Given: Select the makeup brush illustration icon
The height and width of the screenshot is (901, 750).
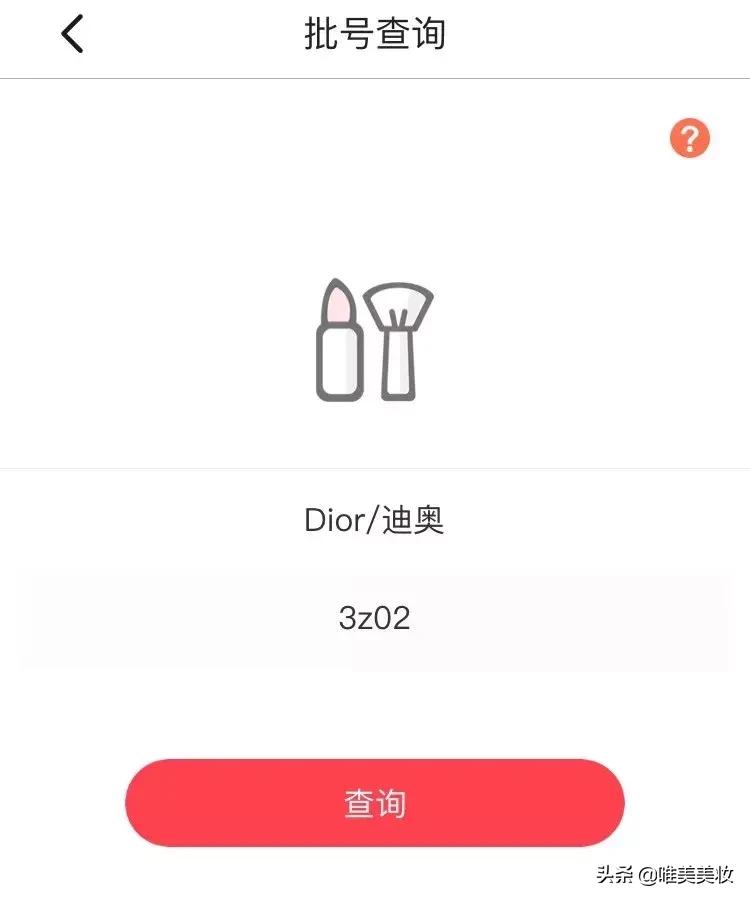Looking at the screenshot, I should pos(400,335).
